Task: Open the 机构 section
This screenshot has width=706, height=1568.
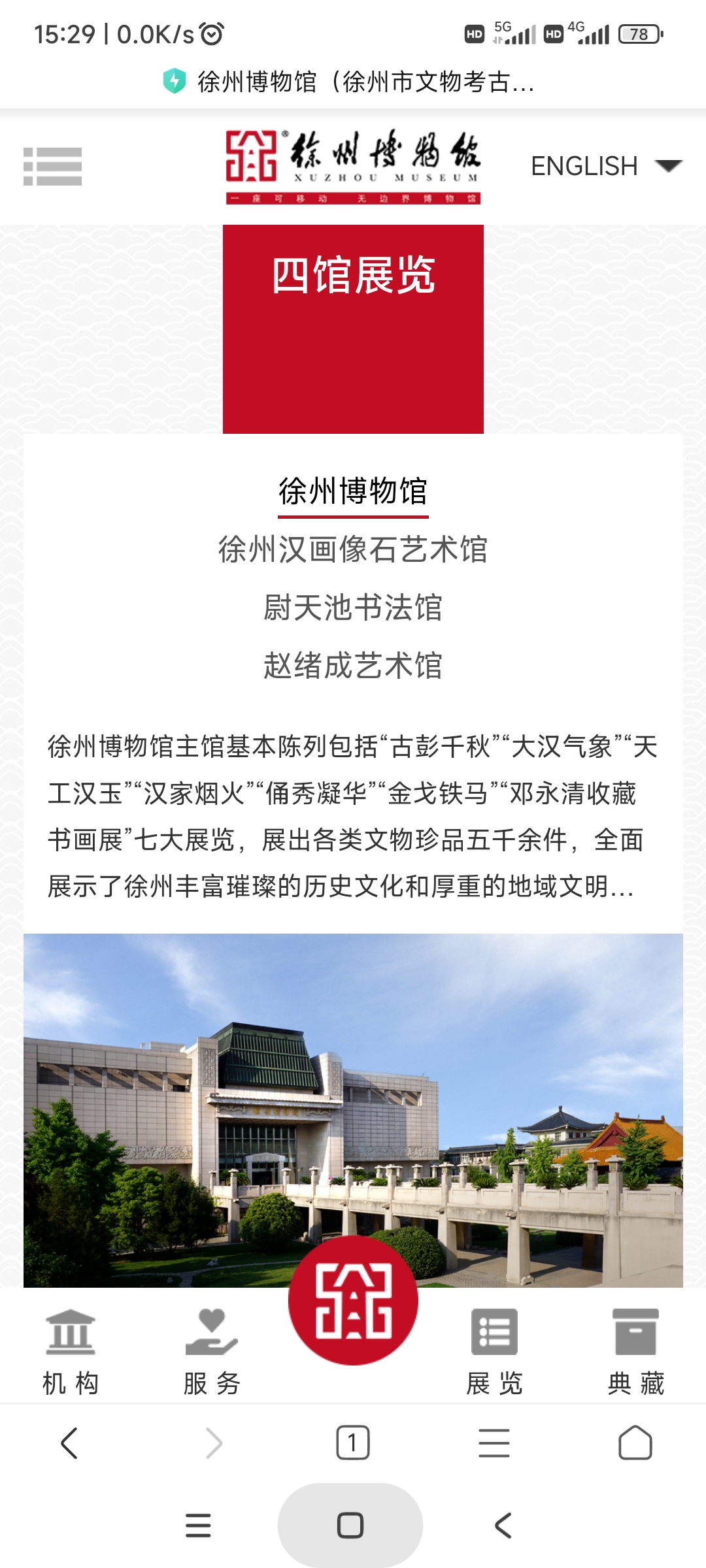Action: coord(71,1352)
